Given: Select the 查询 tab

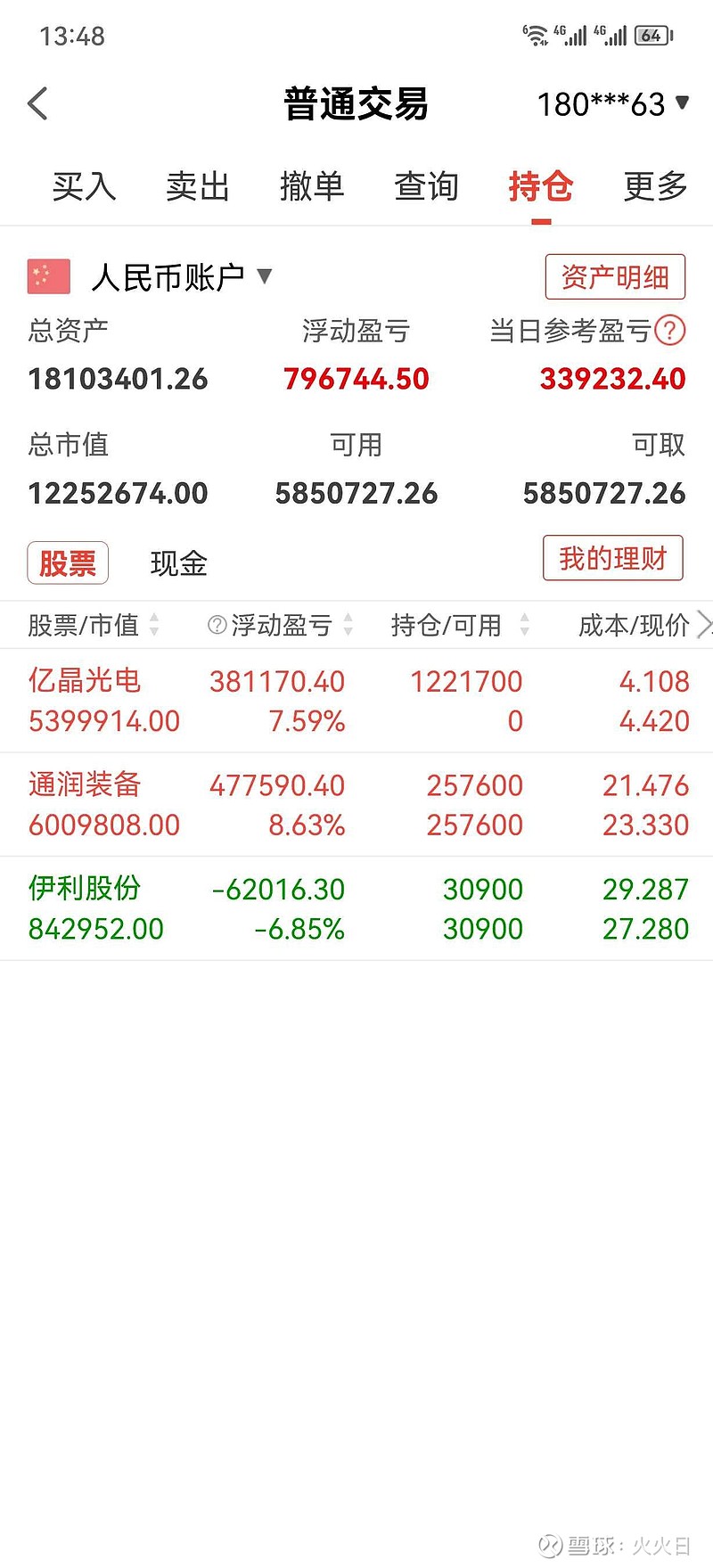Looking at the screenshot, I should [426, 186].
